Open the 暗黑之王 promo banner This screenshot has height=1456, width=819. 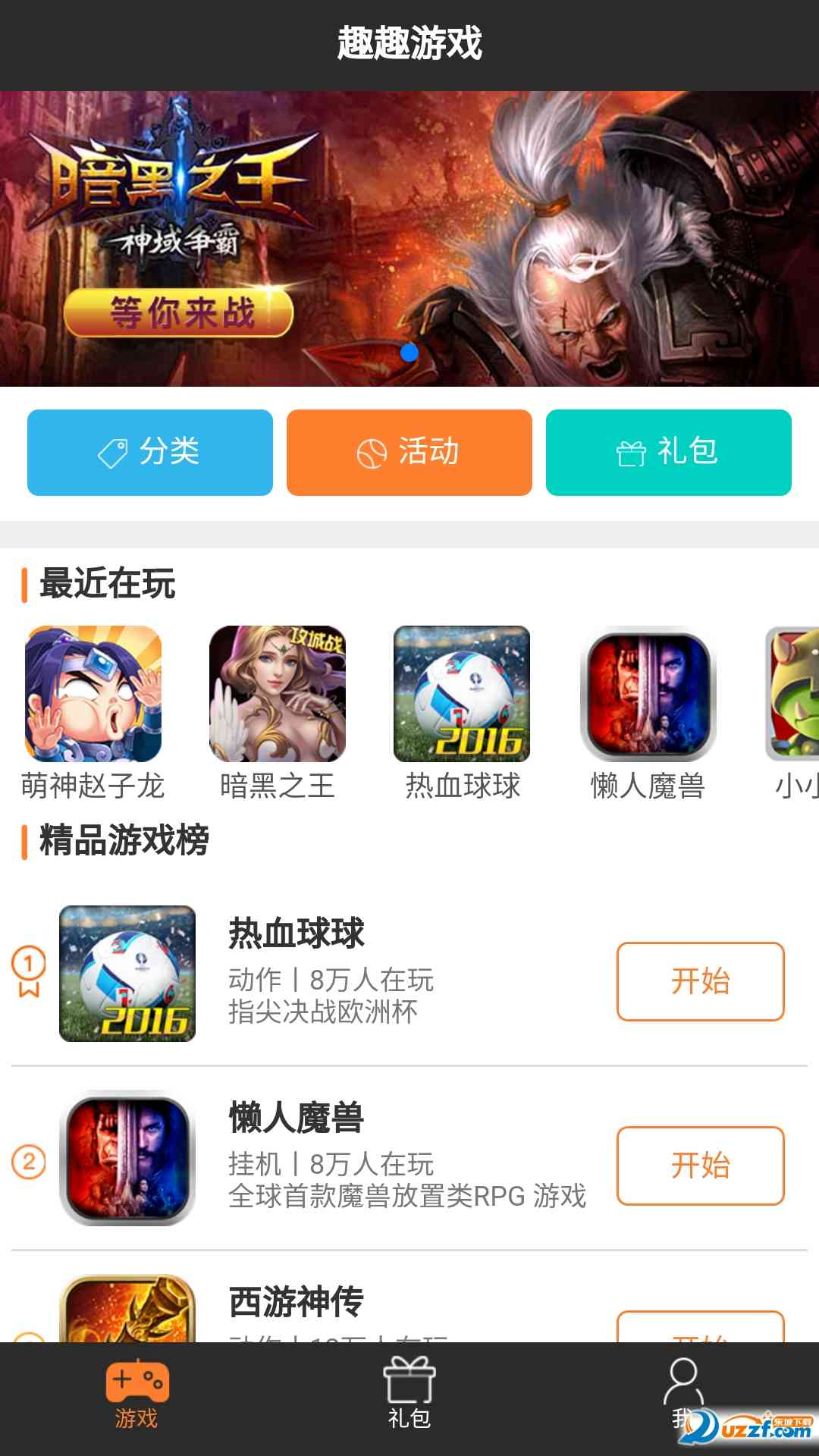[x=409, y=238]
